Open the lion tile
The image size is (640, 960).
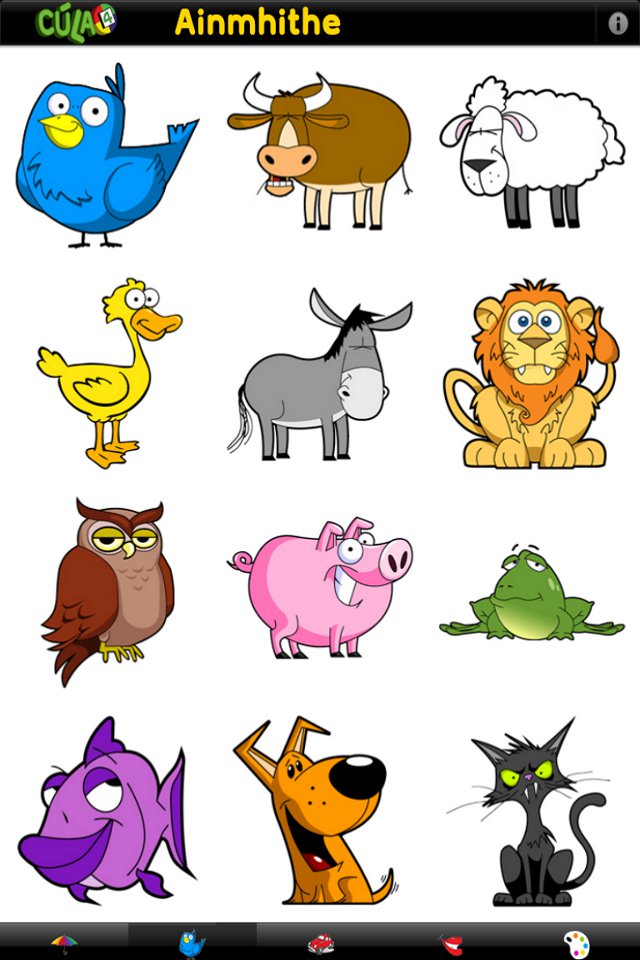530,375
